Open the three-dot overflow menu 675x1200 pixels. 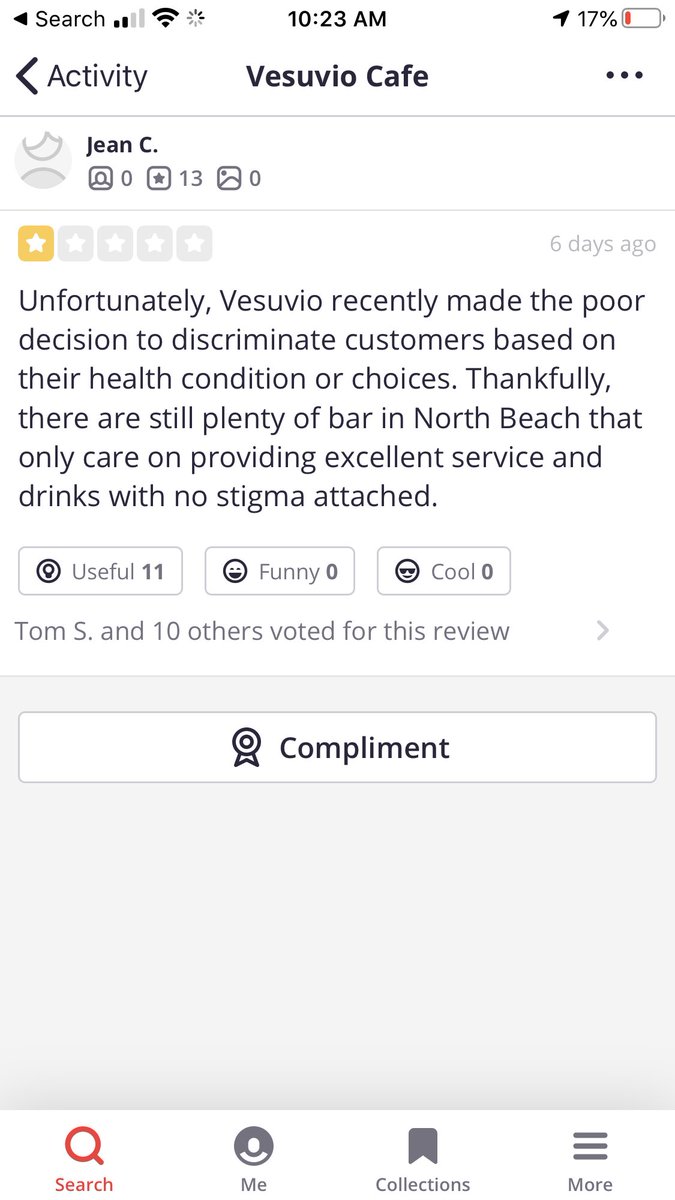(624, 76)
